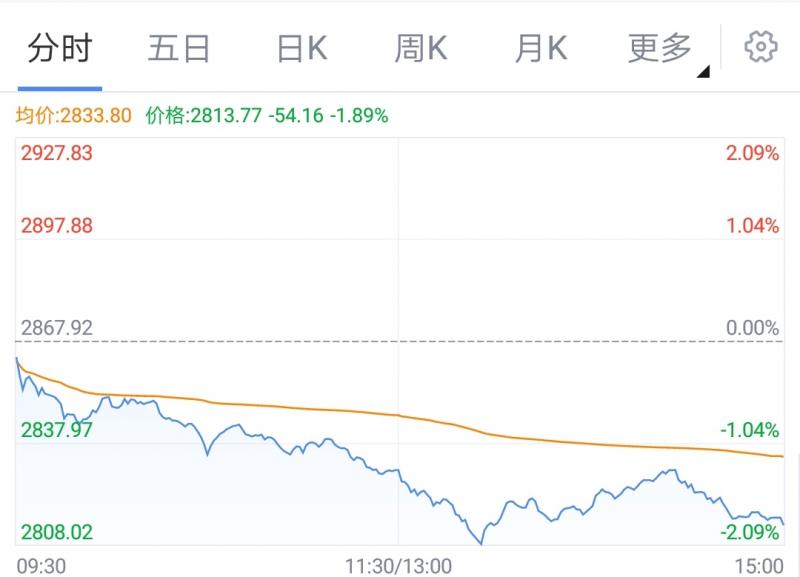Select the 日K chart tab

point(302,48)
